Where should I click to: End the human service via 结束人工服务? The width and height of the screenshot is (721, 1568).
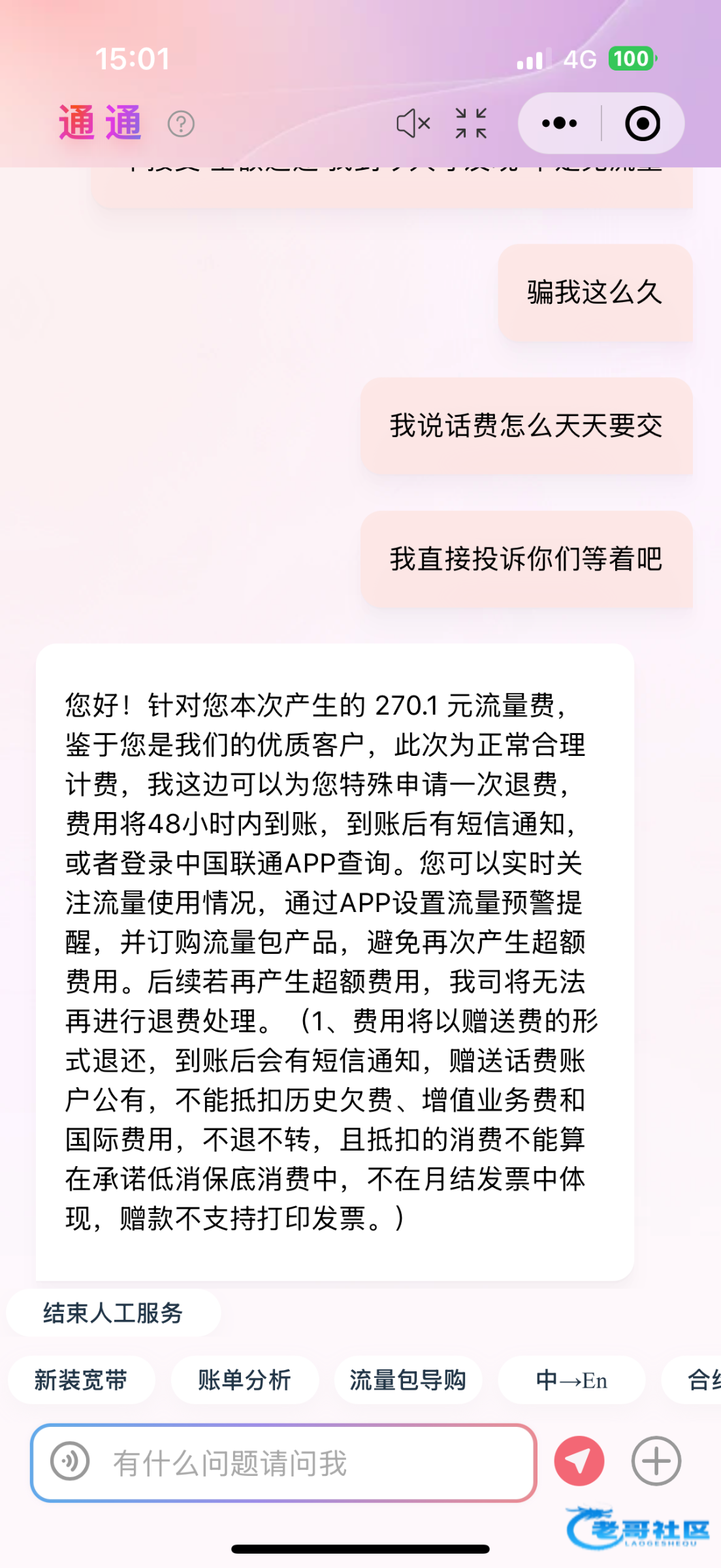coord(113,1313)
